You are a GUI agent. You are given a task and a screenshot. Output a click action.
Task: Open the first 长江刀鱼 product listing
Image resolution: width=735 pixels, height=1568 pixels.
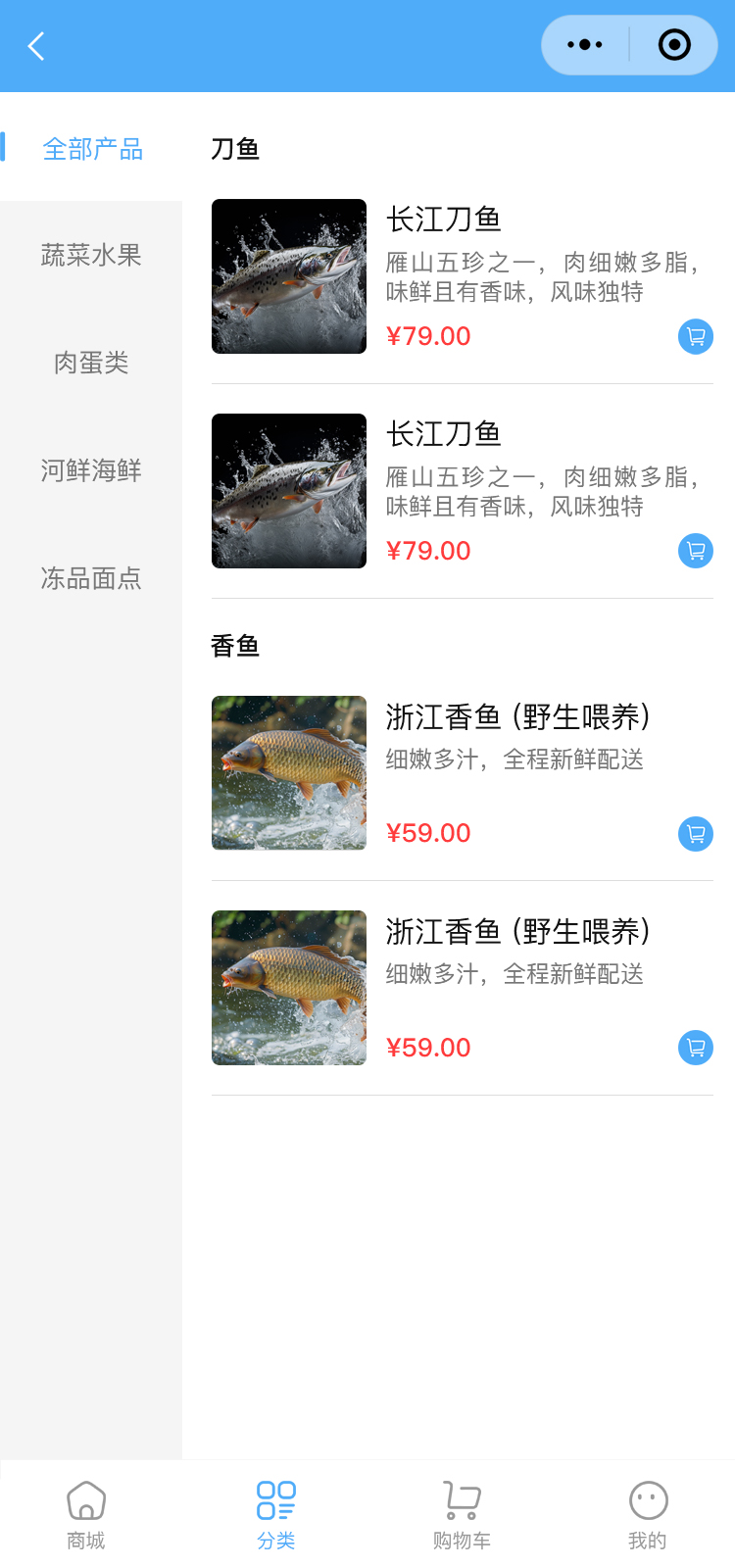(x=443, y=220)
